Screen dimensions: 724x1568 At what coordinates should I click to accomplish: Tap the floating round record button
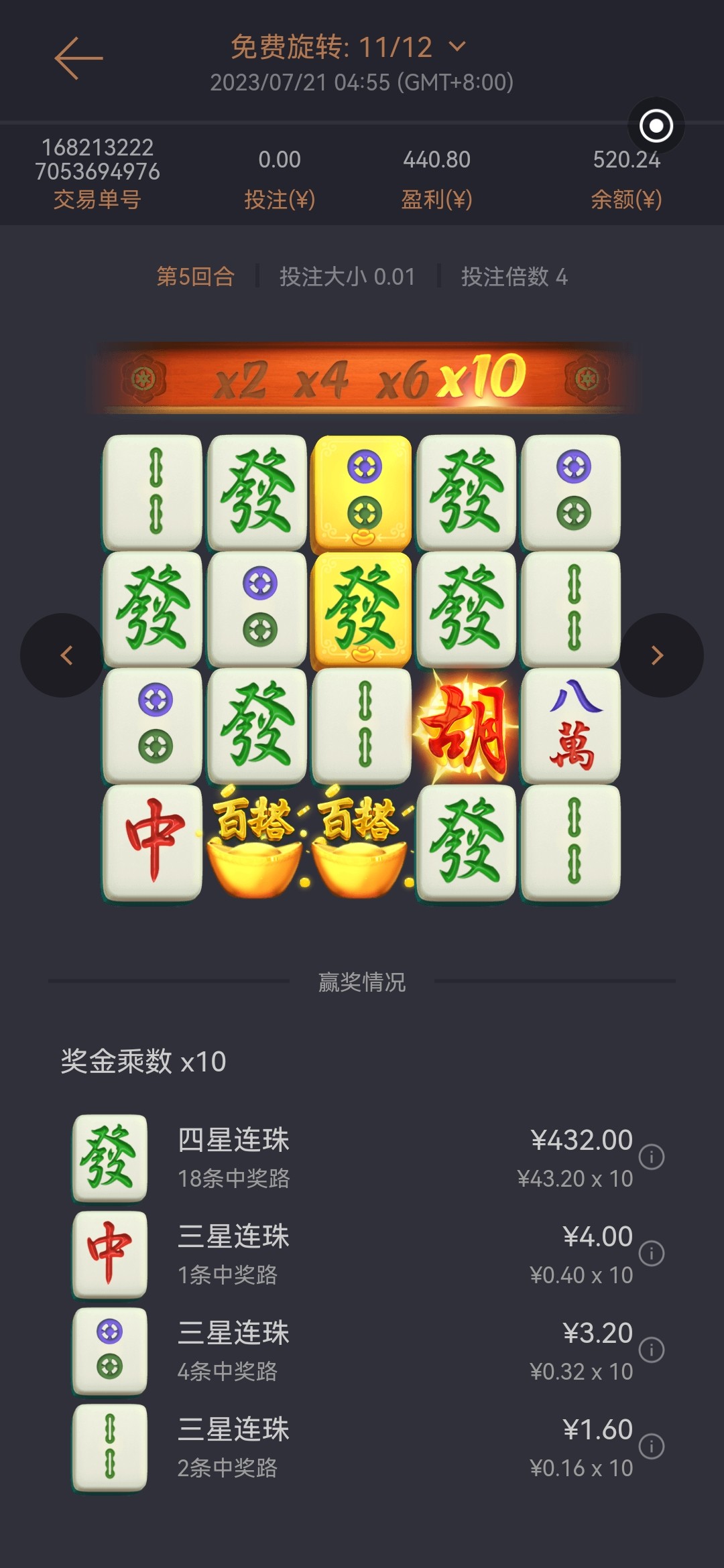(x=656, y=125)
